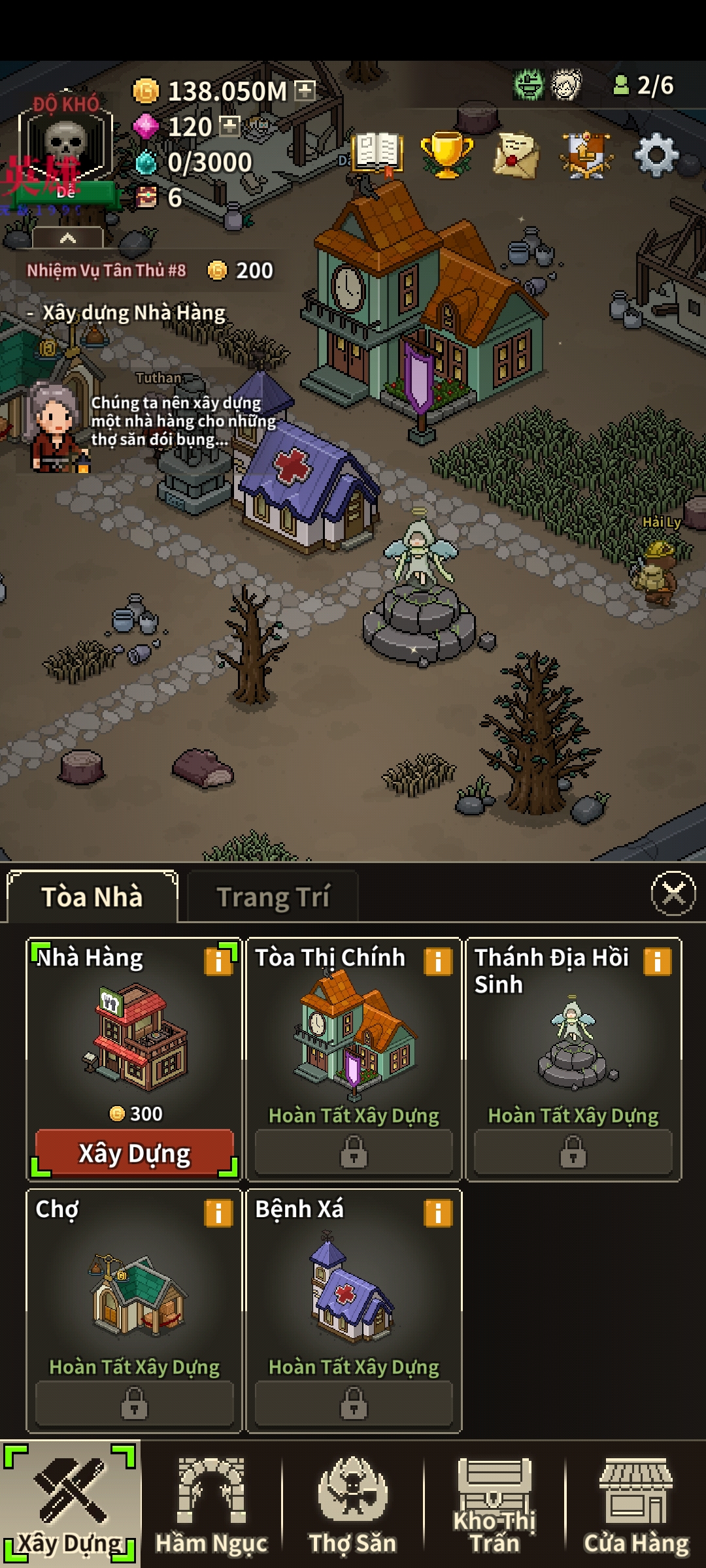Show info for Bệnh Xá
706x1568 pixels.
(x=438, y=1213)
